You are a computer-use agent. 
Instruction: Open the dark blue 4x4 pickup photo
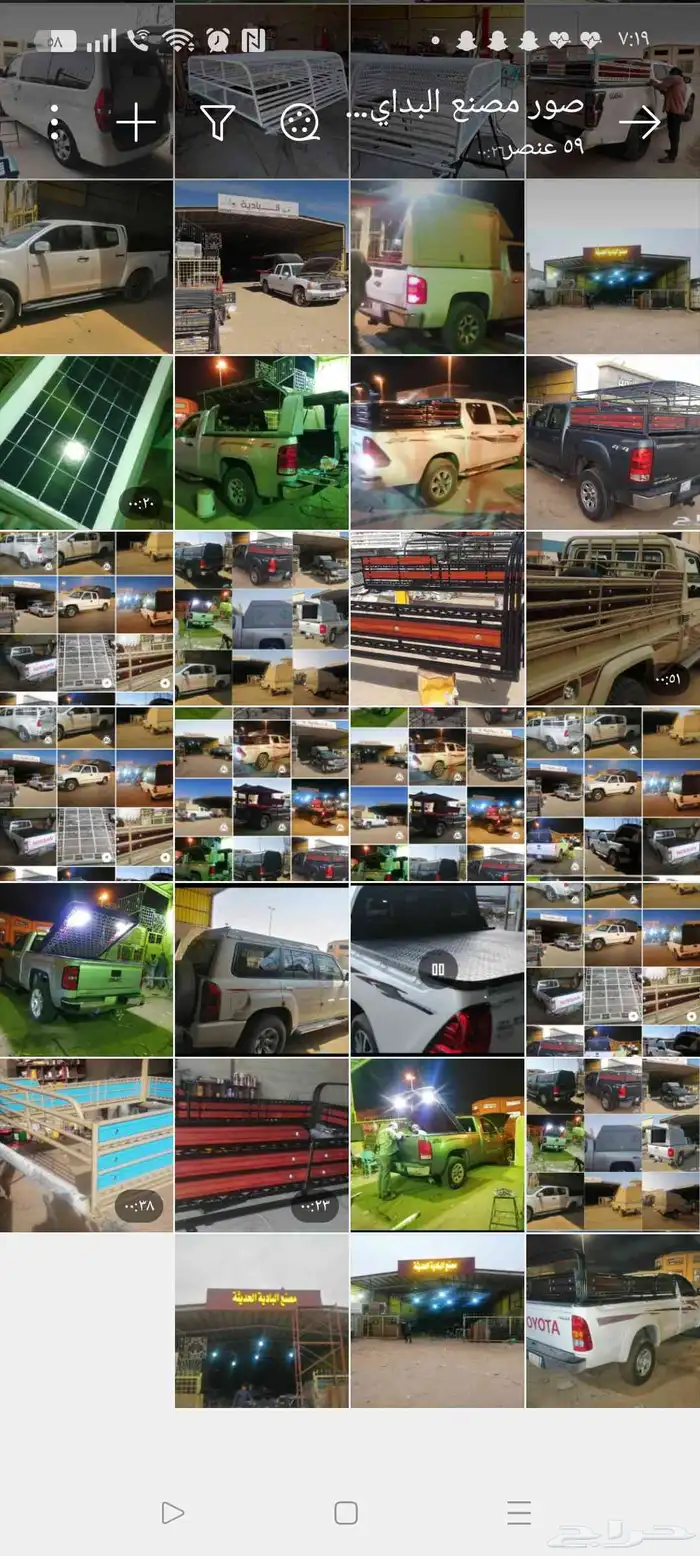tap(612, 442)
